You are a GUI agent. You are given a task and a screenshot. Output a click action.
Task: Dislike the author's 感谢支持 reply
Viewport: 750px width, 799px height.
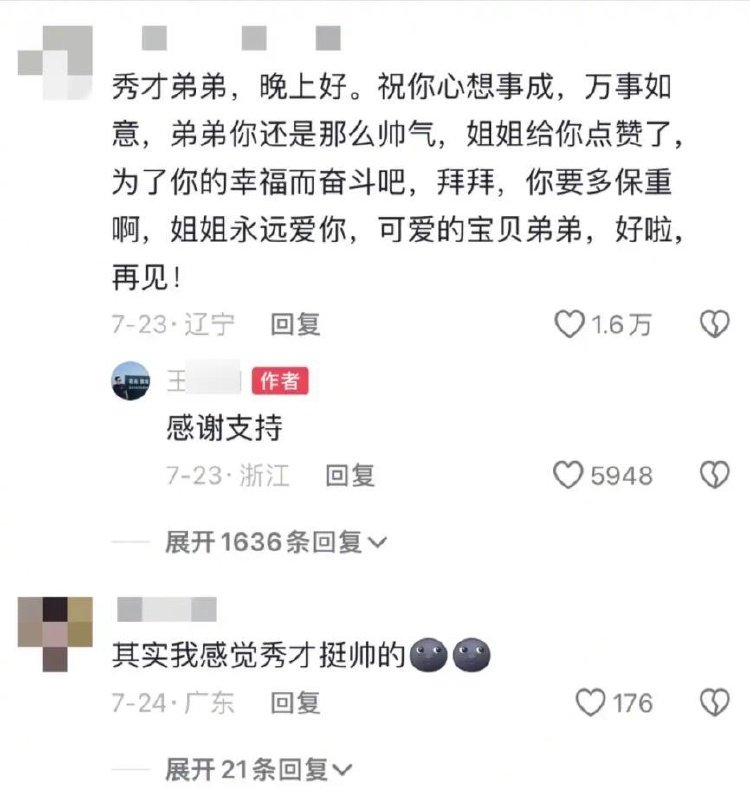(x=714, y=475)
